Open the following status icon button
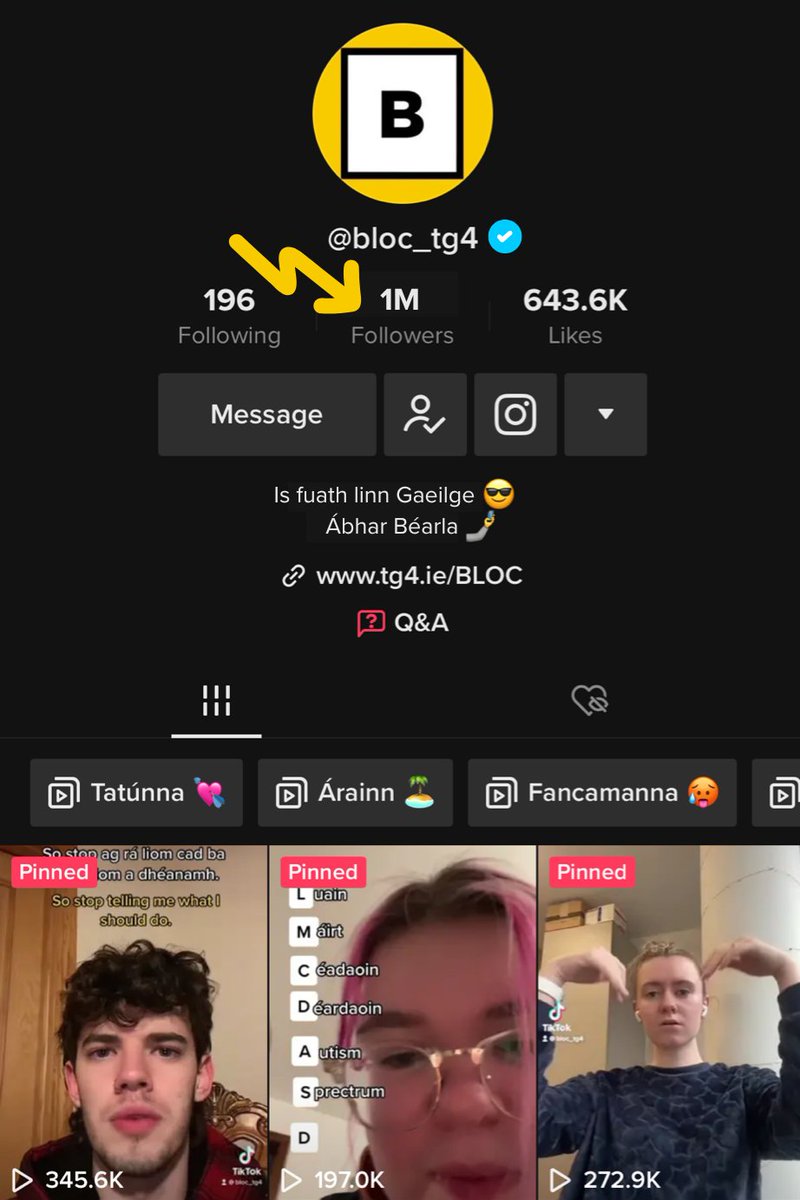800x1200 pixels. click(425, 415)
